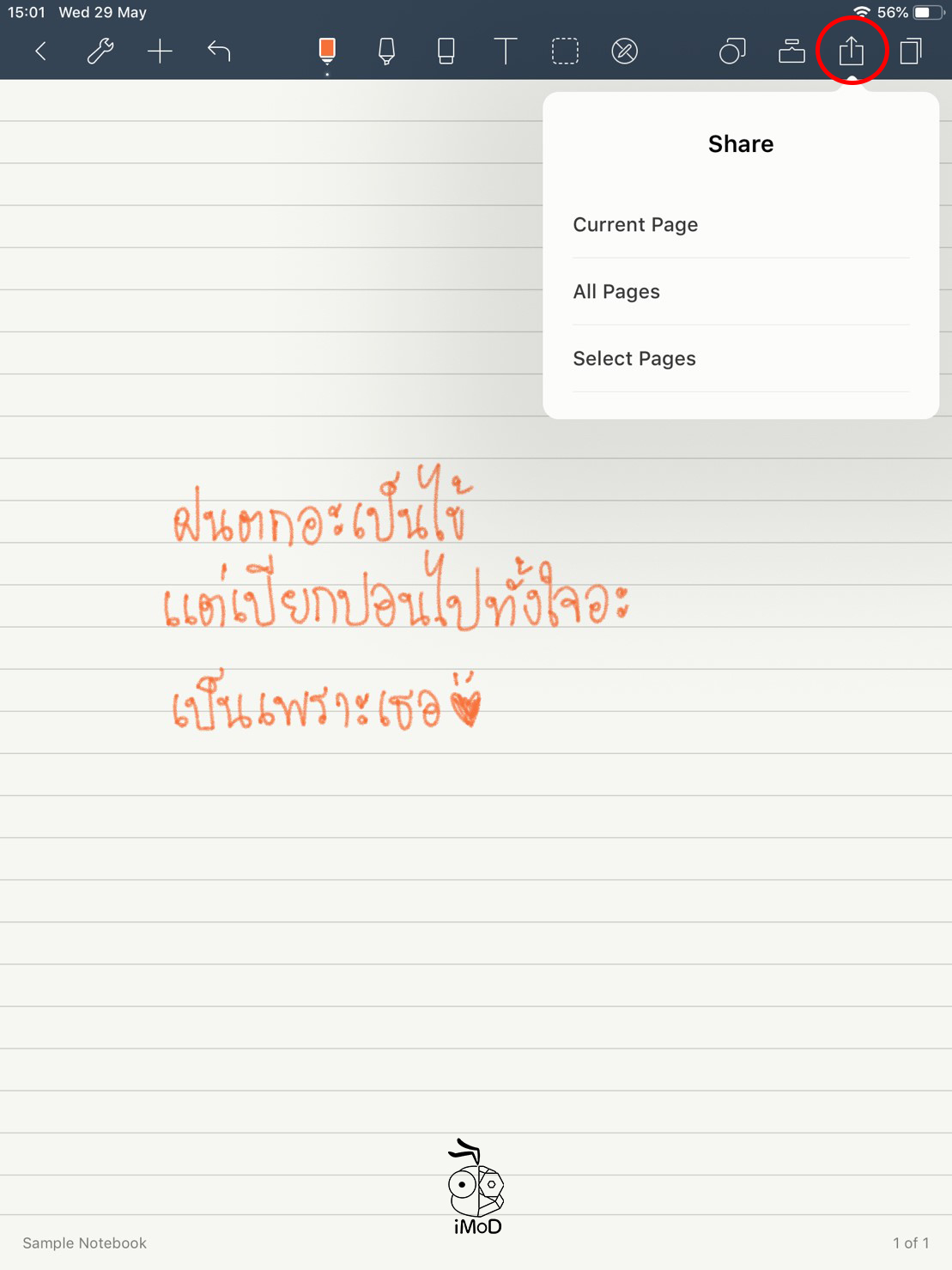Tap the tray icon beside share
Screen dimensions: 952x1270
coord(791,52)
